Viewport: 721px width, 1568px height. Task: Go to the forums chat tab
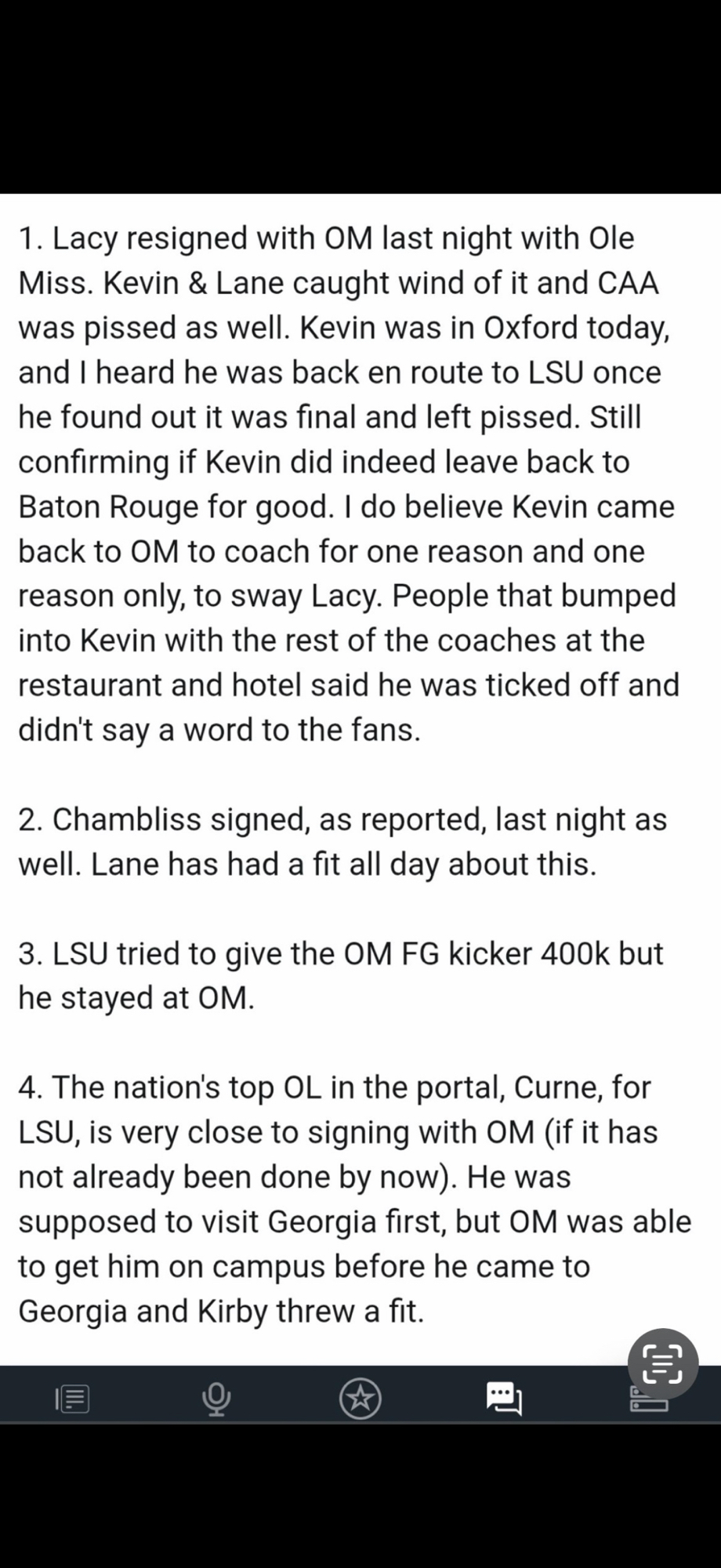pyautogui.click(x=504, y=1399)
